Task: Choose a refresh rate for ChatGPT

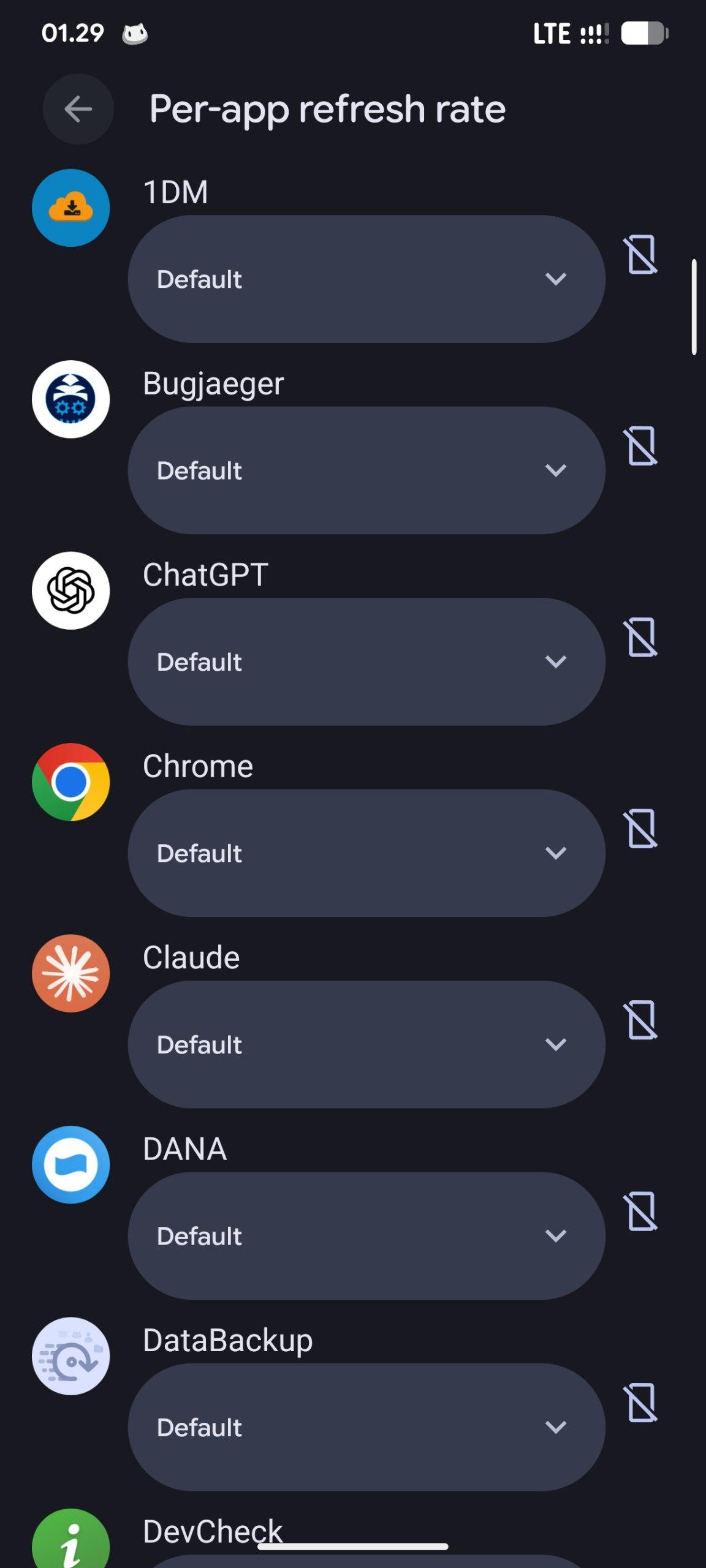Action: (366, 661)
